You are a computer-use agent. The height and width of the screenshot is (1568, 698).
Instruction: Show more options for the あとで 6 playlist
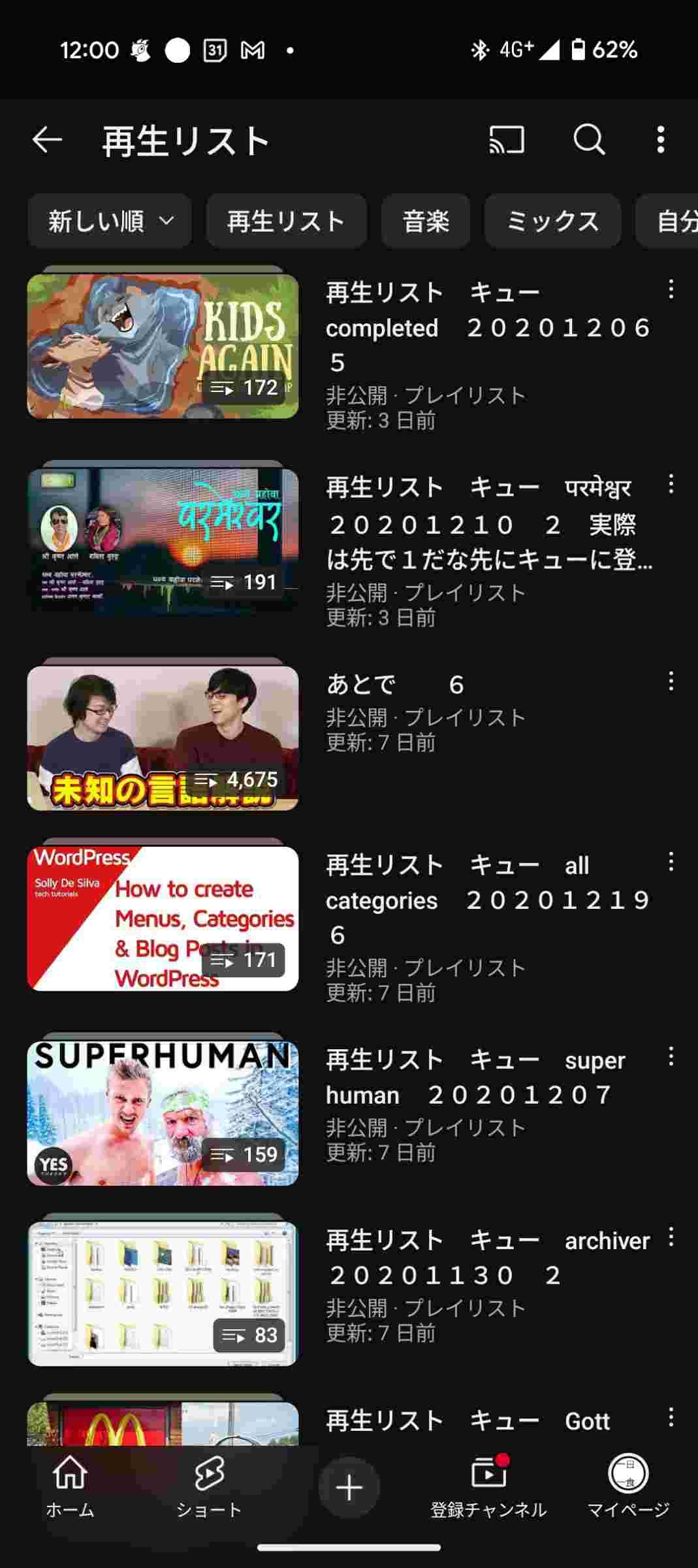click(671, 681)
